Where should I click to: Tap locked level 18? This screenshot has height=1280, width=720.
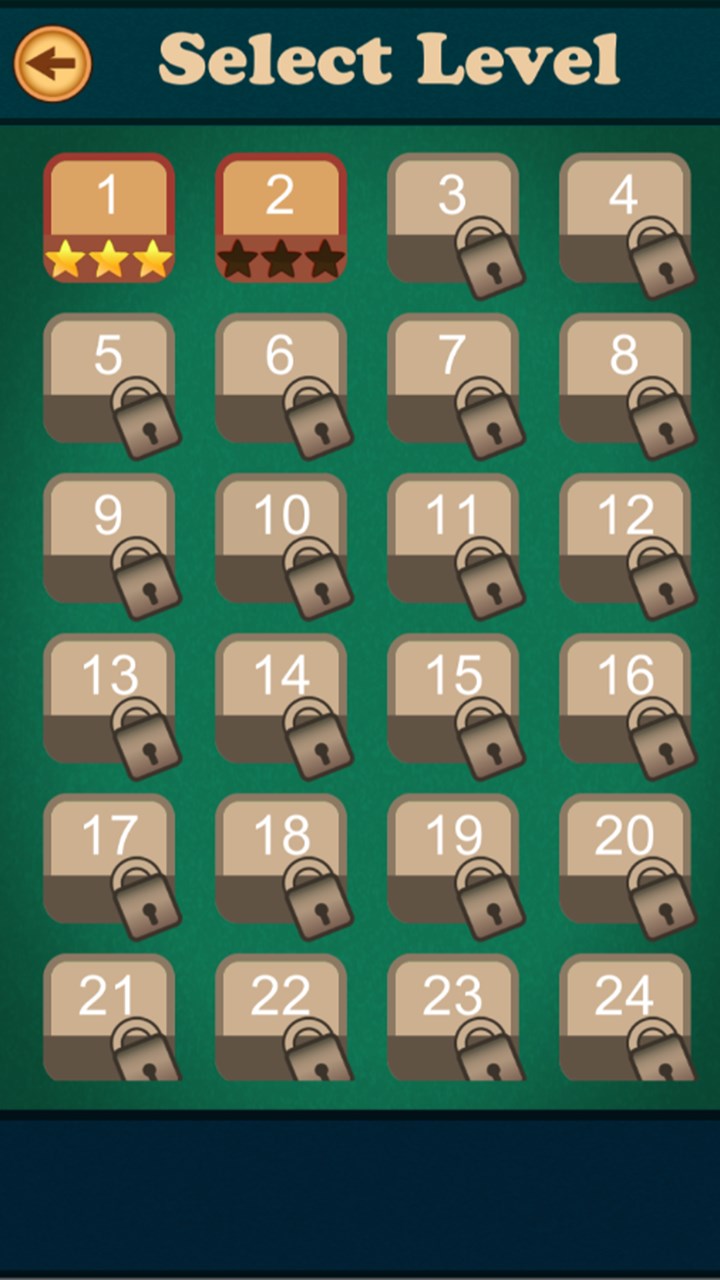(281, 858)
